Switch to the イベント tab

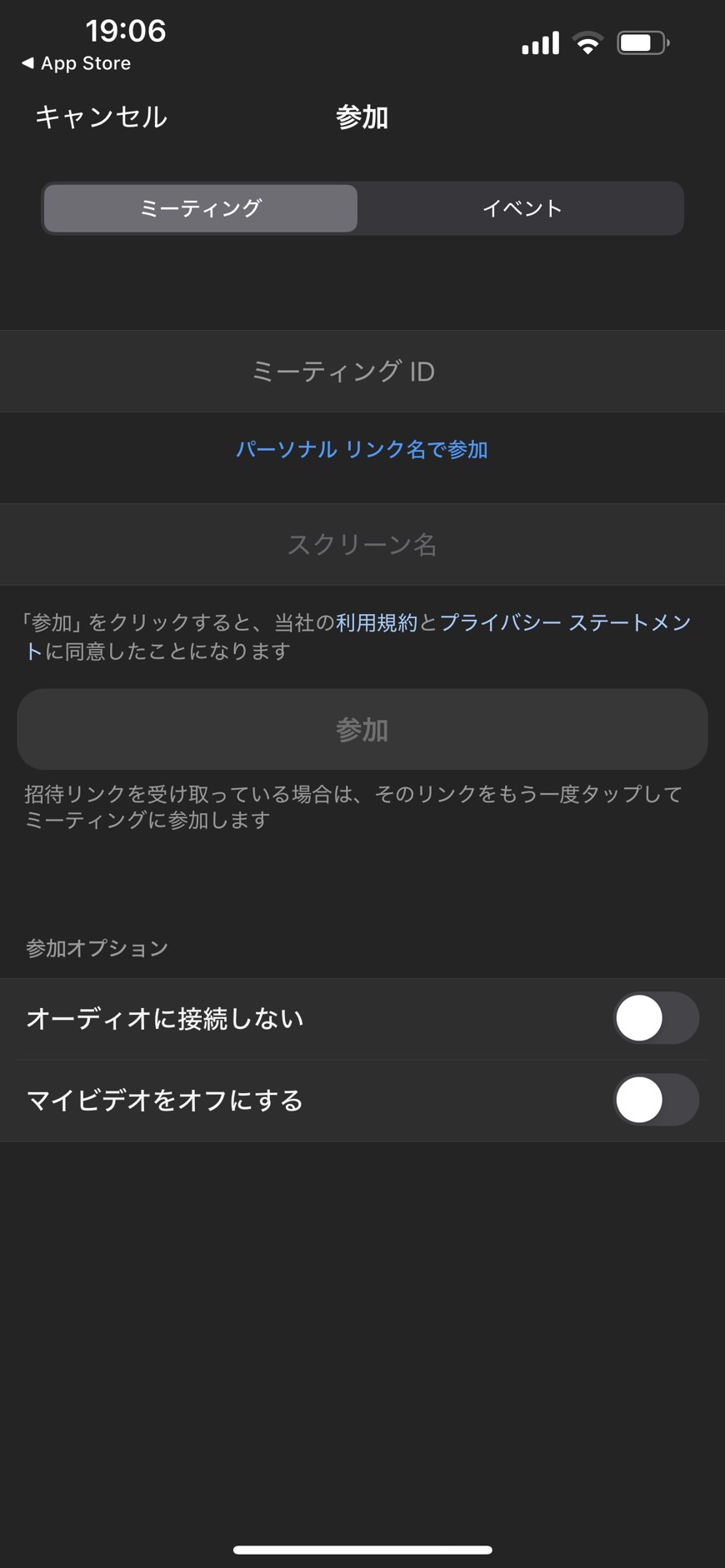coord(522,208)
